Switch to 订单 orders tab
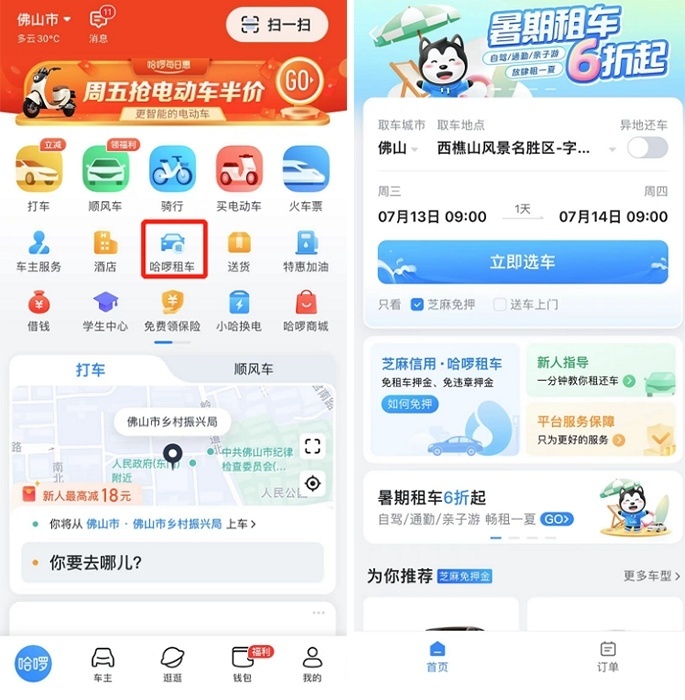Screen dimensions: 685x700 pyautogui.click(x=607, y=656)
